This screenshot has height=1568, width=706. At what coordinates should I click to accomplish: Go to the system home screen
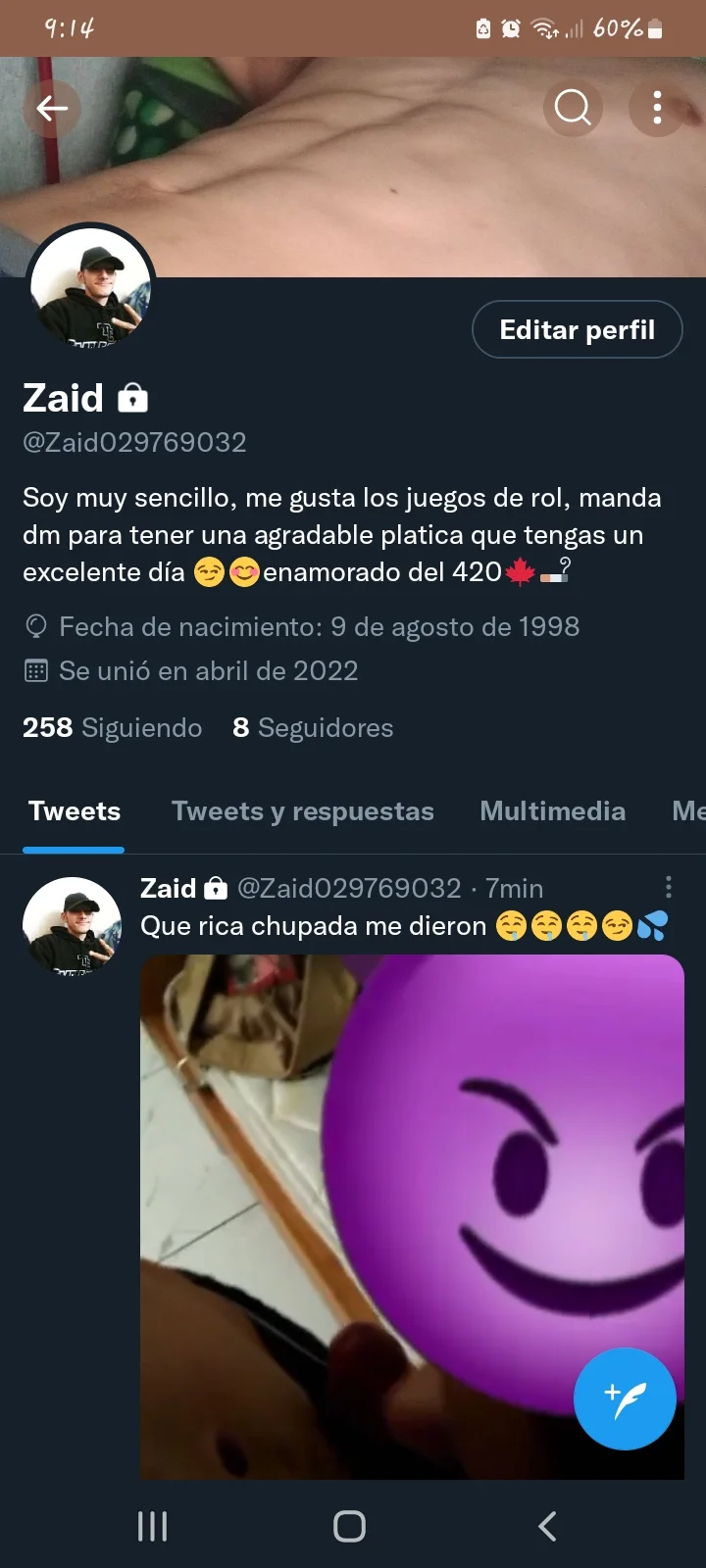[350, 1526]
